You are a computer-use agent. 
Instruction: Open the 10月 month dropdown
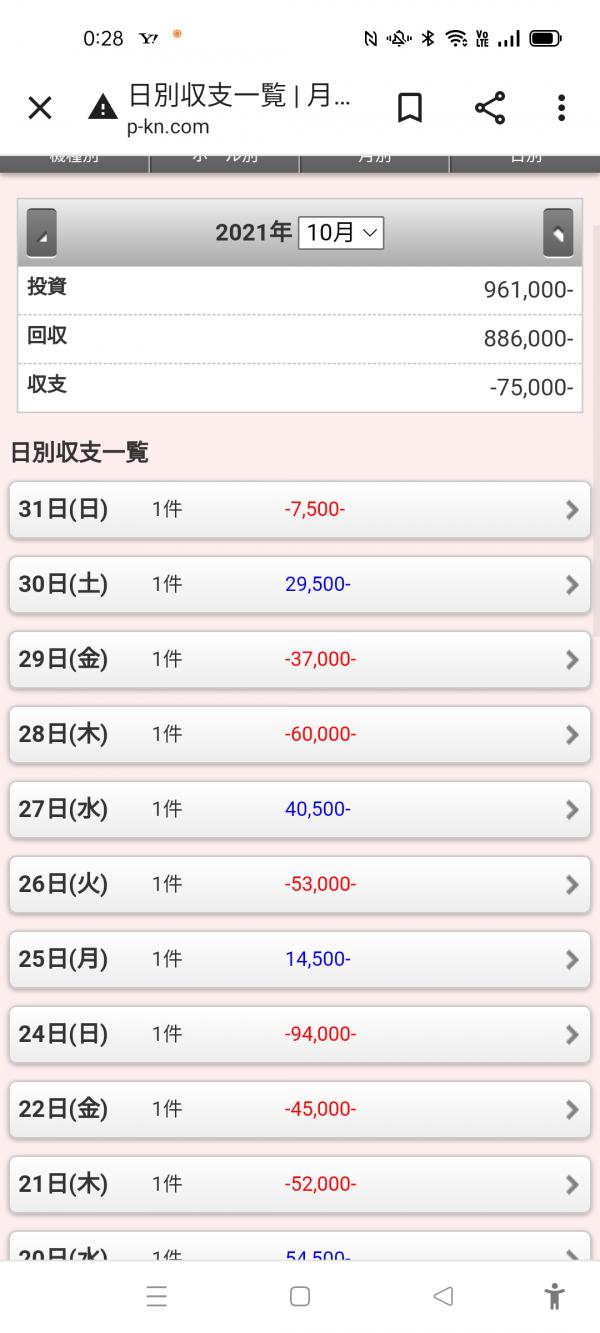(x=340, y=233)
